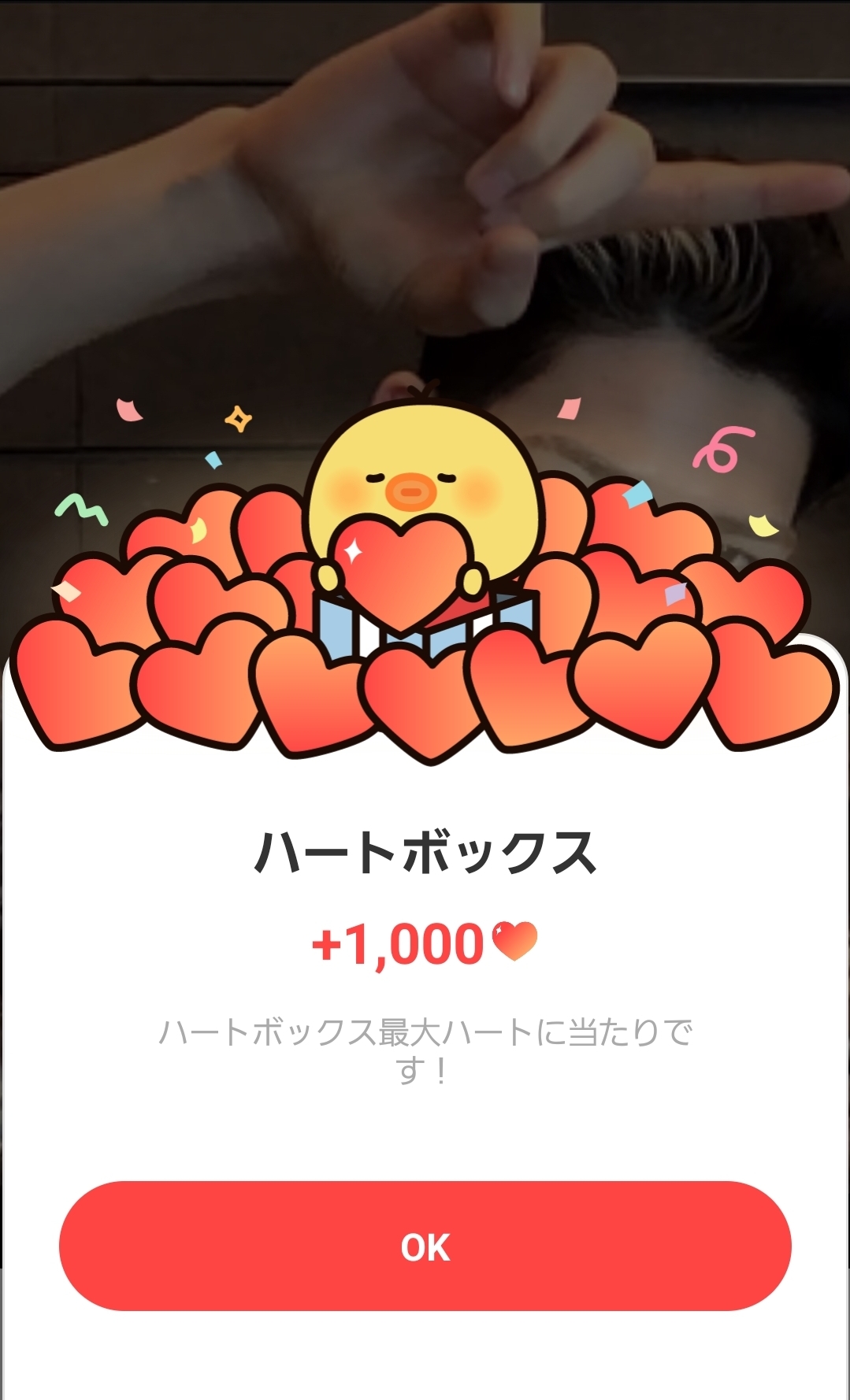This screenshot has height=1400, width=850.
Task: Tap OK to dismiss the heart box reward
Action: pos(425,1246)
